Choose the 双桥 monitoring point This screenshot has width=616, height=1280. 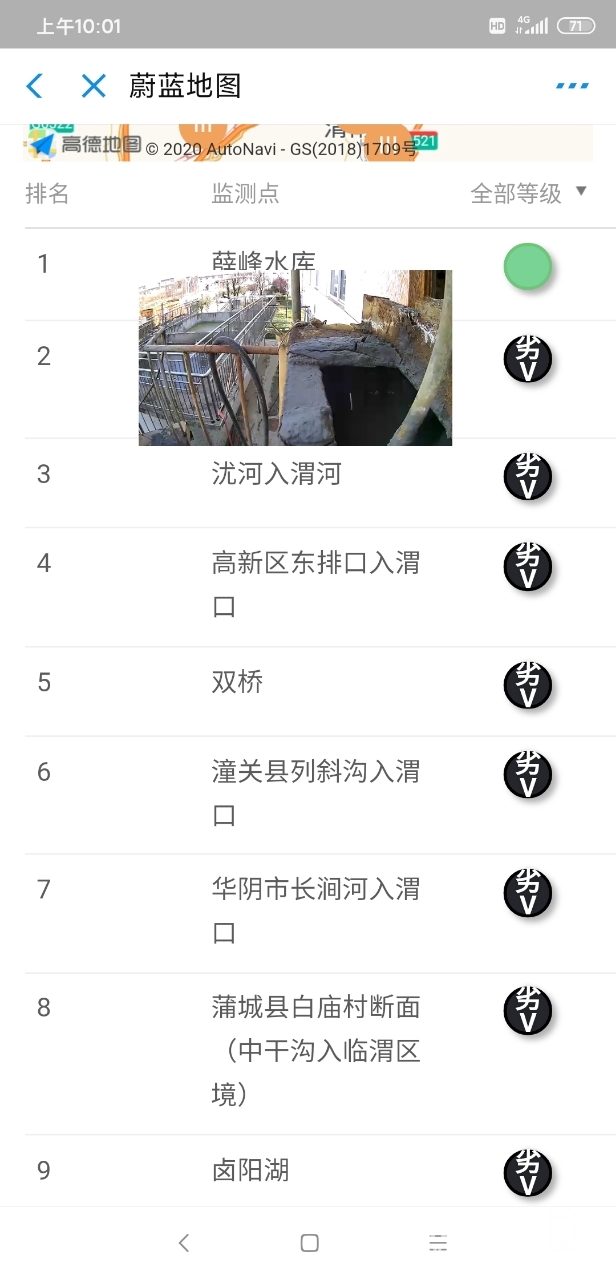coord(238,682)
